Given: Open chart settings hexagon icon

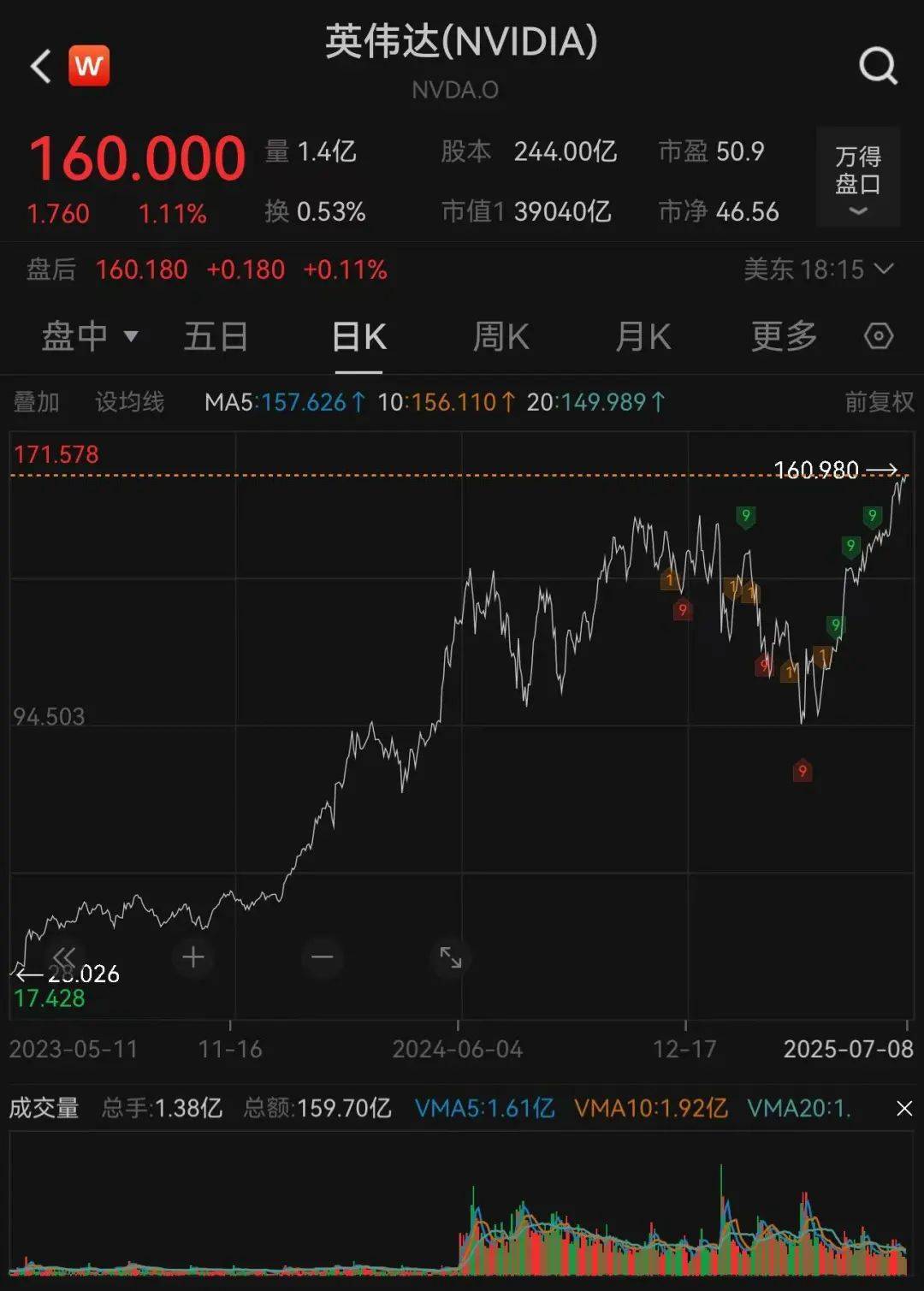Looking at the screenshot, I should (879, 336).
